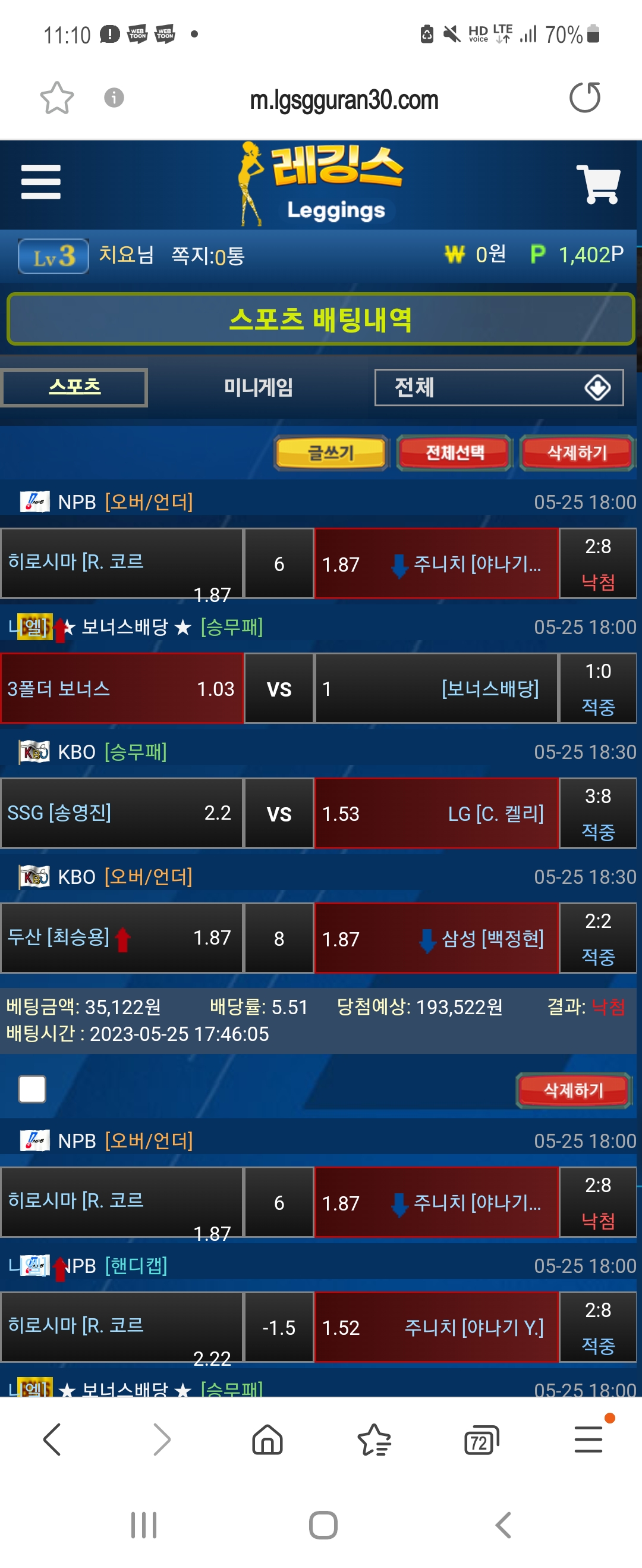642x1568 pixels.
Task: Open the browser tools menu
Action: (588, 1440)
